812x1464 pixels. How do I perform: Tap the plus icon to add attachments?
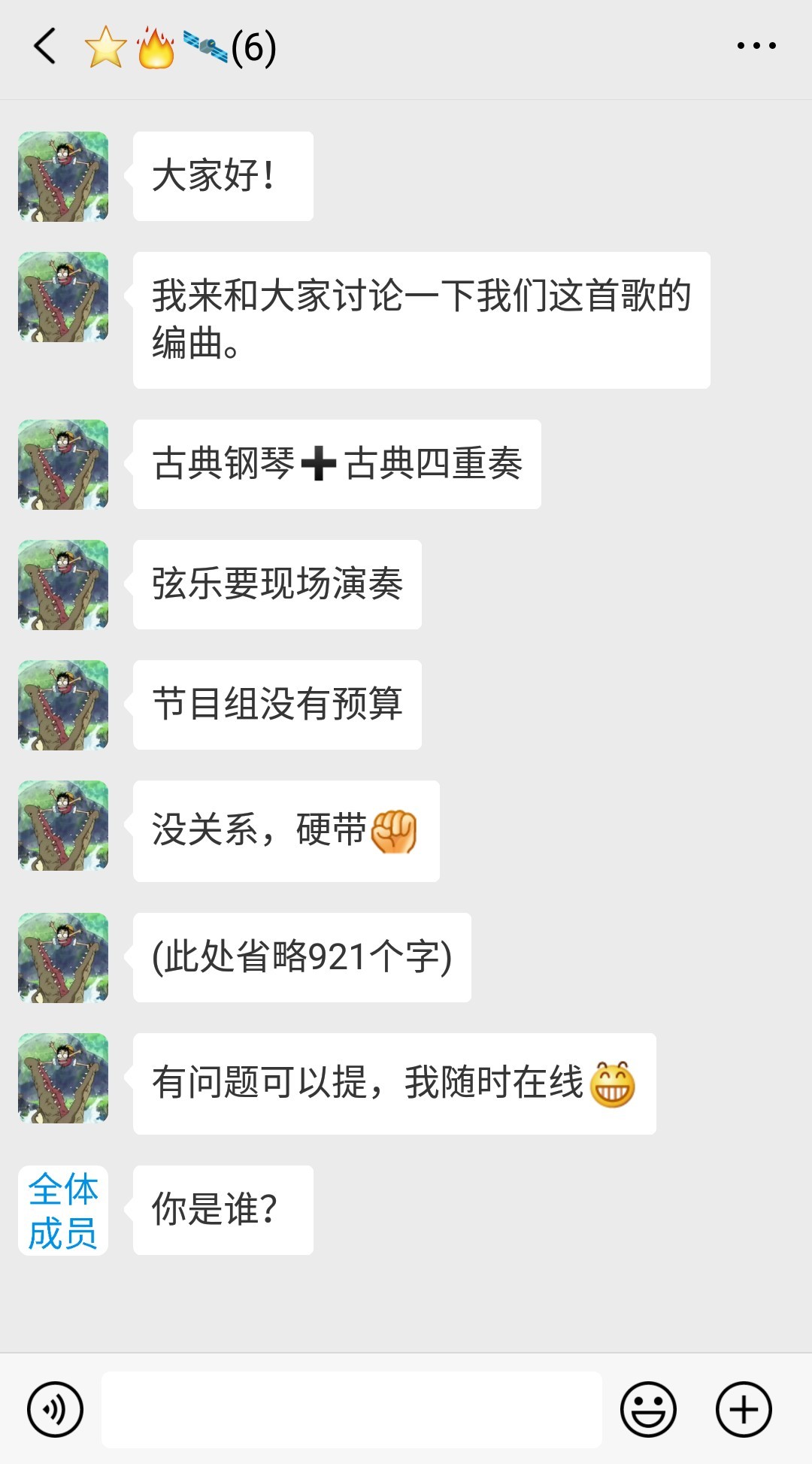point(743,1410)
